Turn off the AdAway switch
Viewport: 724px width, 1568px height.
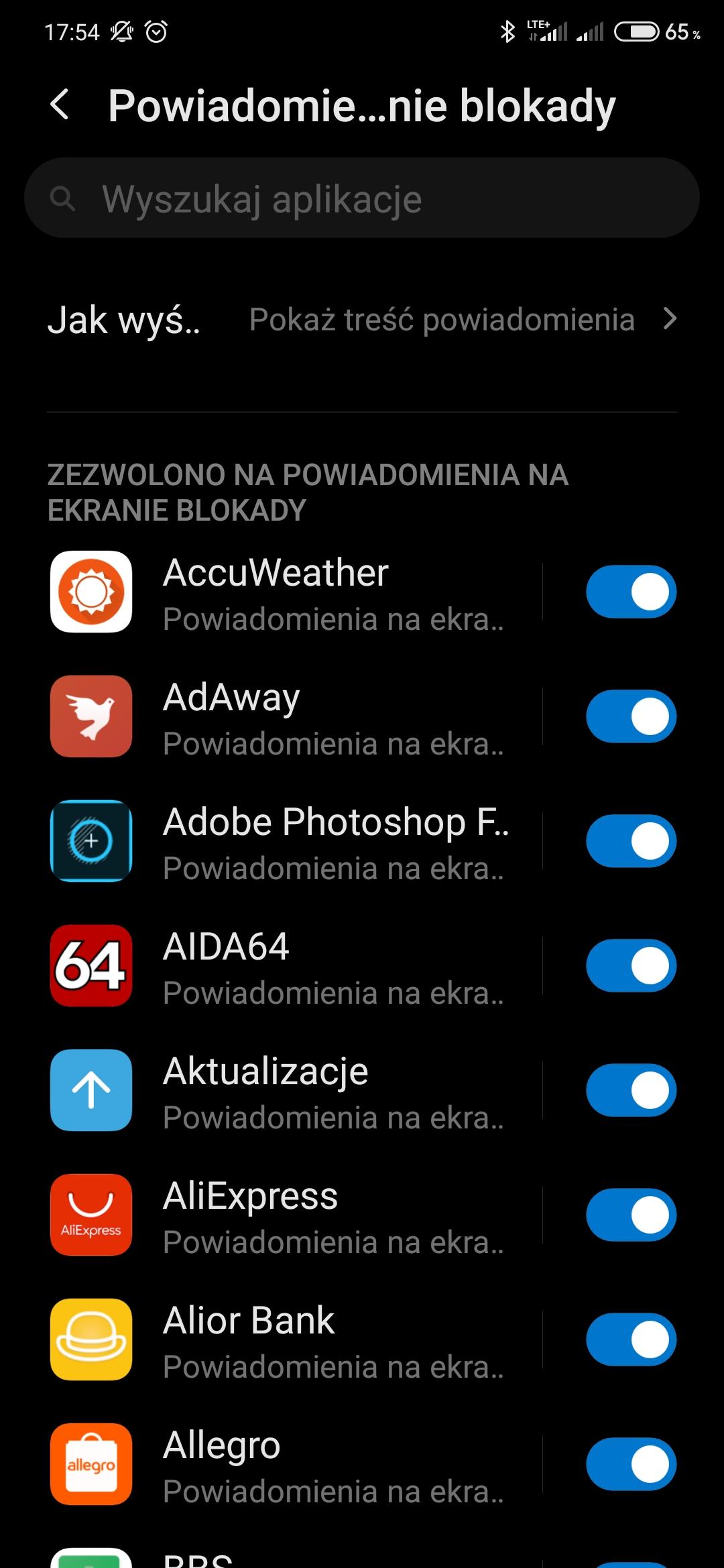click(631, 717)
